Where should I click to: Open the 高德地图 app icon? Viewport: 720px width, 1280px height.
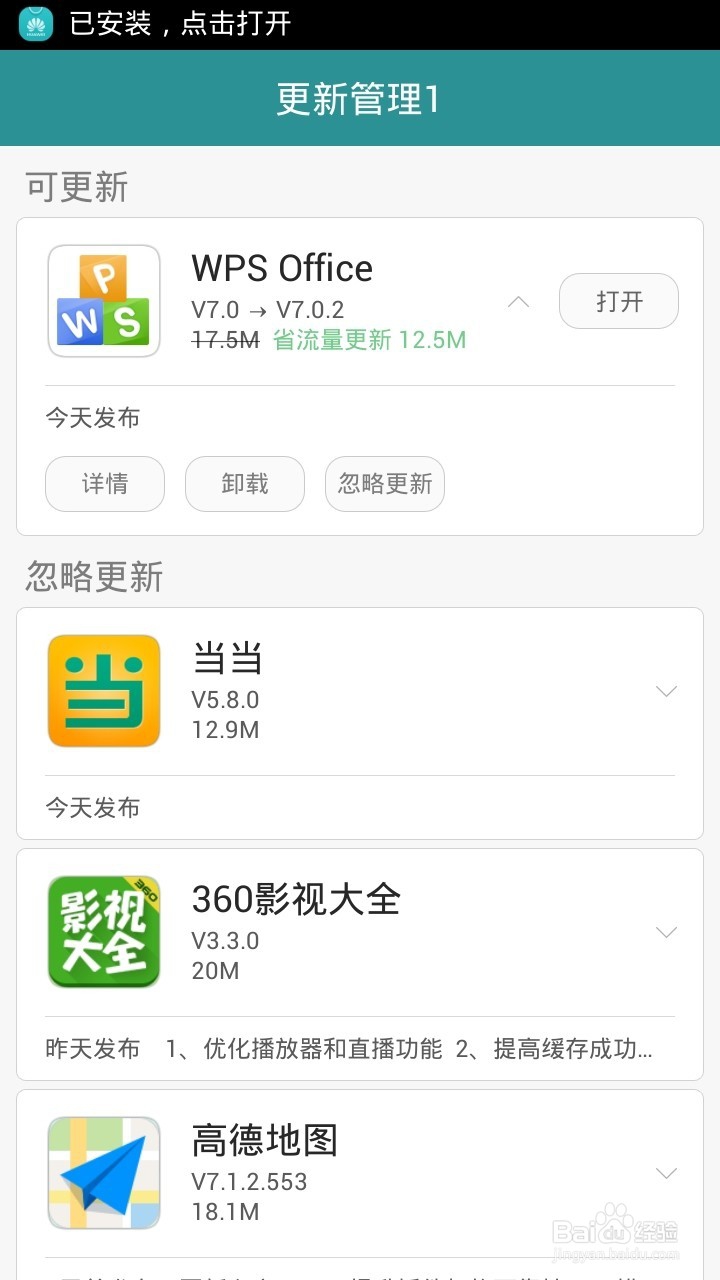tap(104, 1173)
